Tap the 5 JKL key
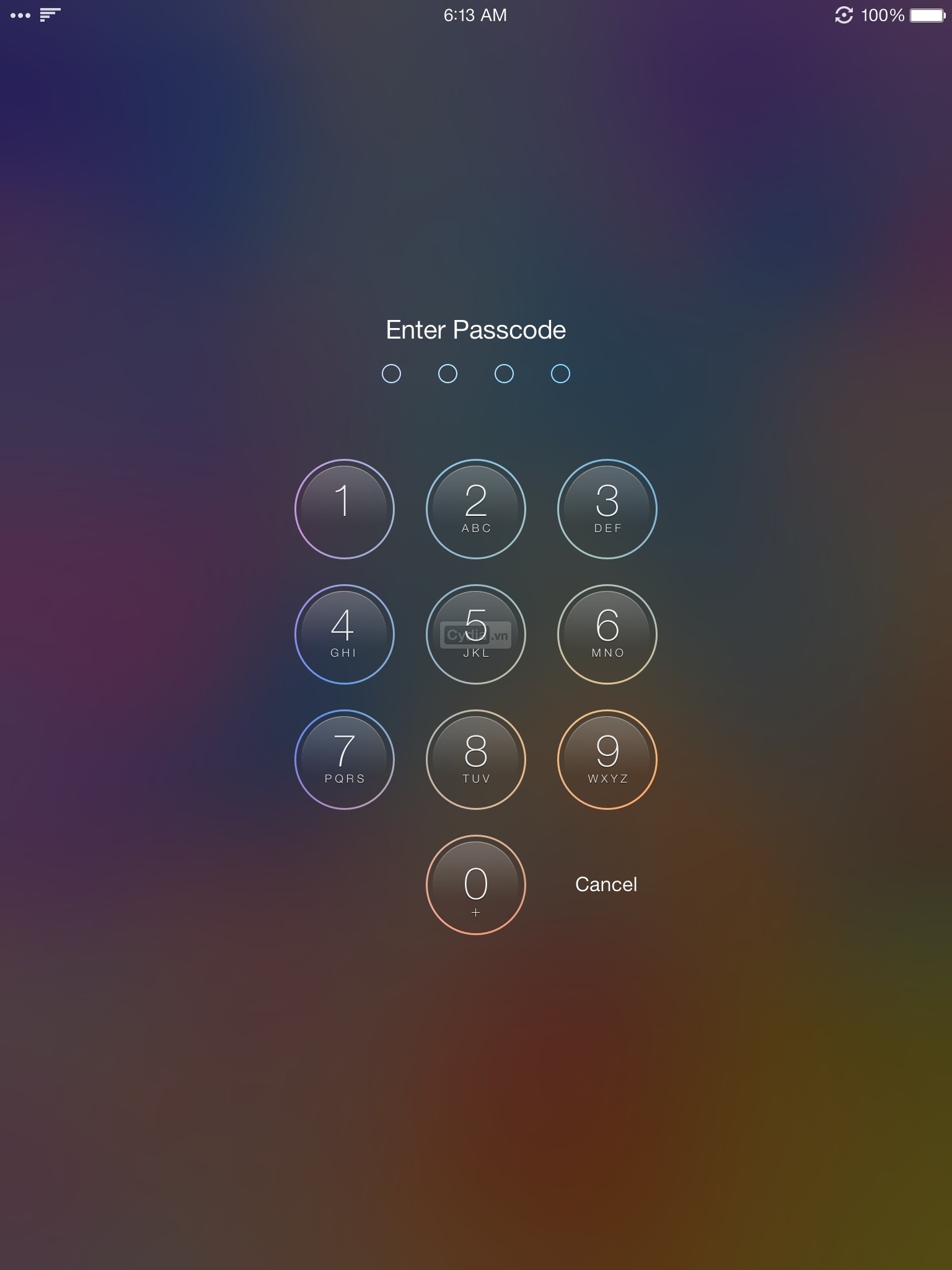952x1270 pixels. (x=475, y=634)
